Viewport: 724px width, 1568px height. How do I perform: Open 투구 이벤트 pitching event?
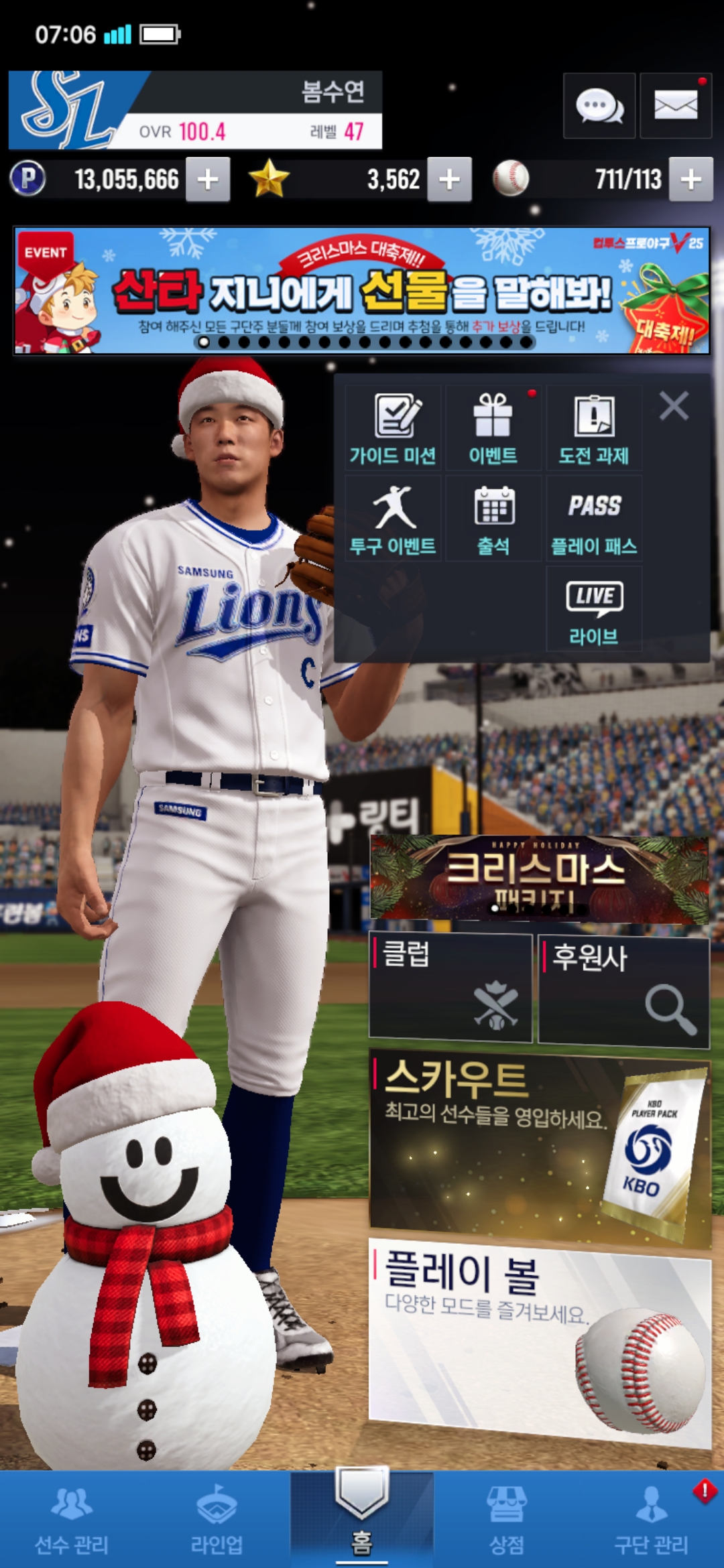coord(393,519)
